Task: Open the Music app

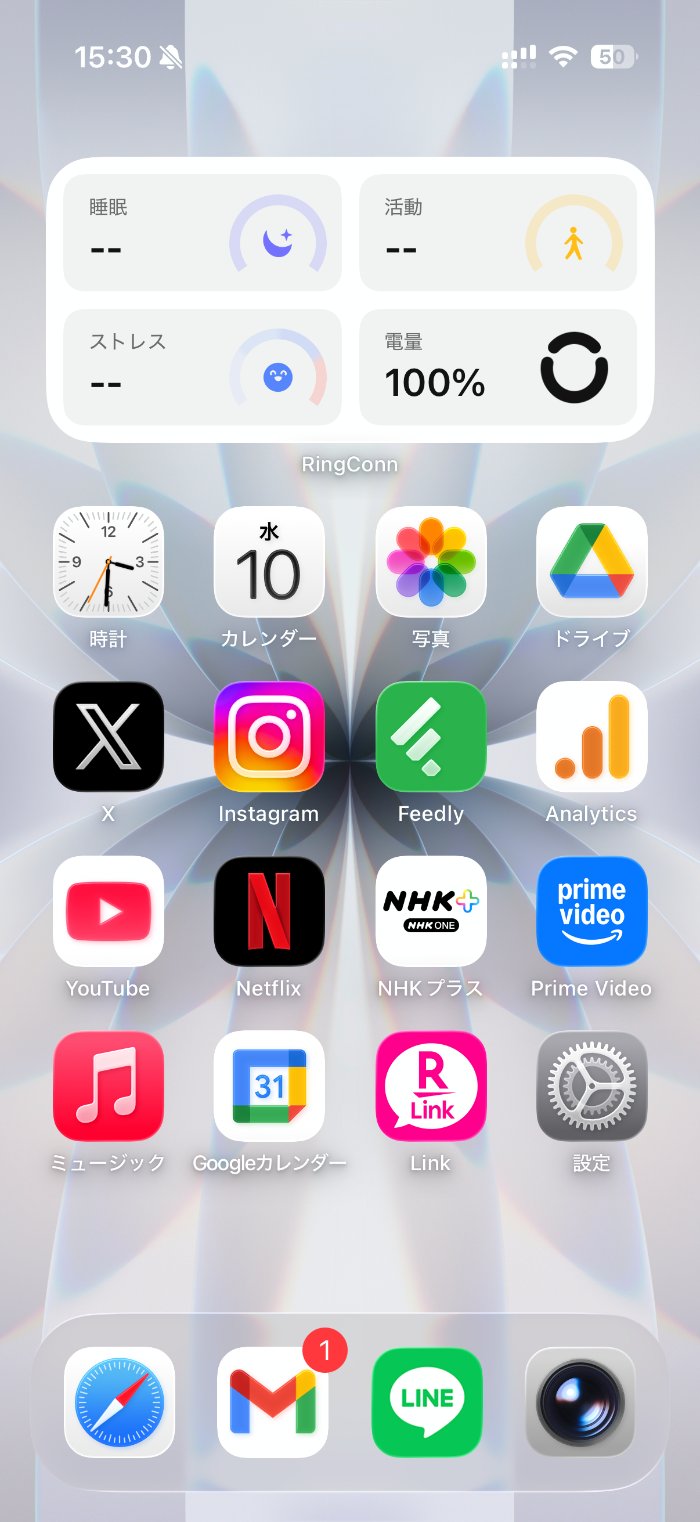Action: [x=108, y=1086]
